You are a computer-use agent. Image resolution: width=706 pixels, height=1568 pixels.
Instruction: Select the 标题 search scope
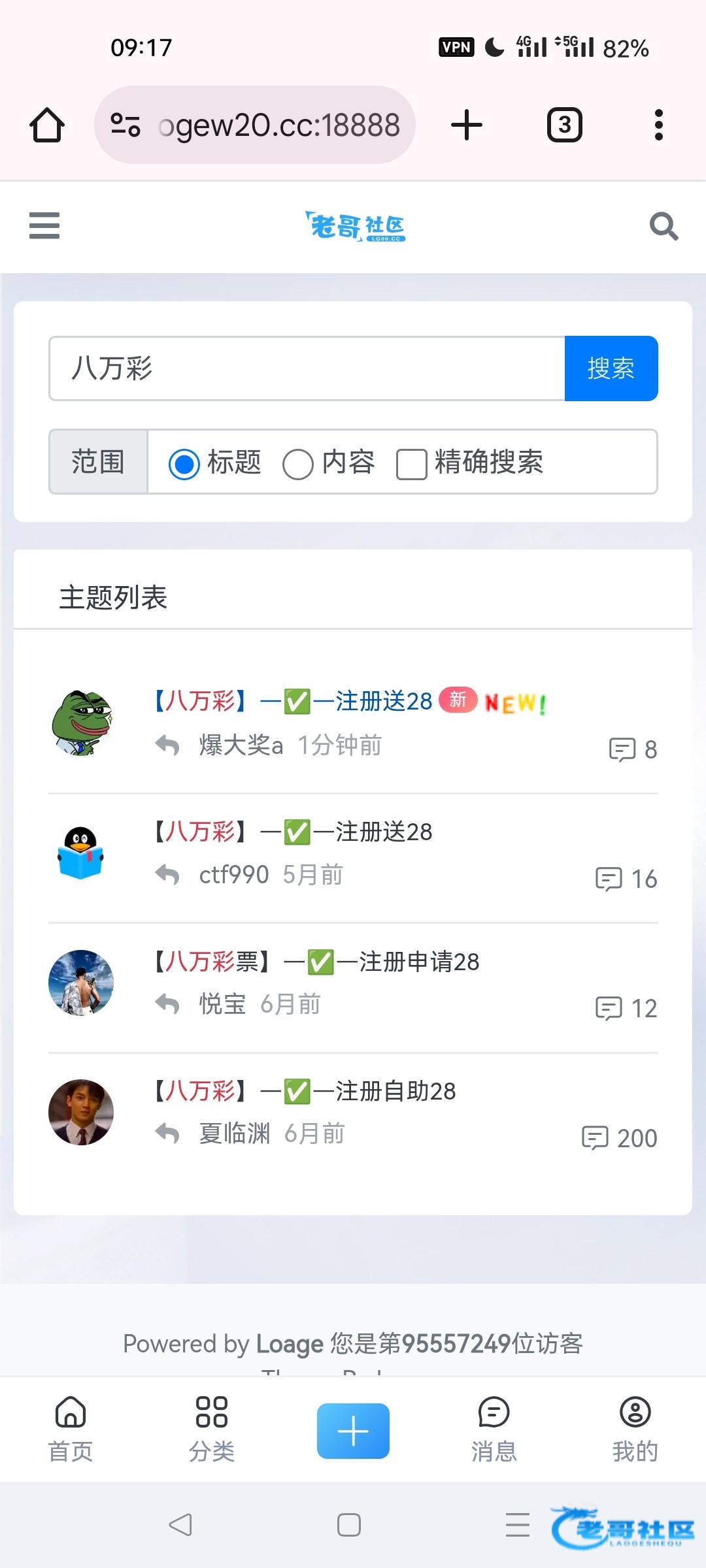pos(184,464)
